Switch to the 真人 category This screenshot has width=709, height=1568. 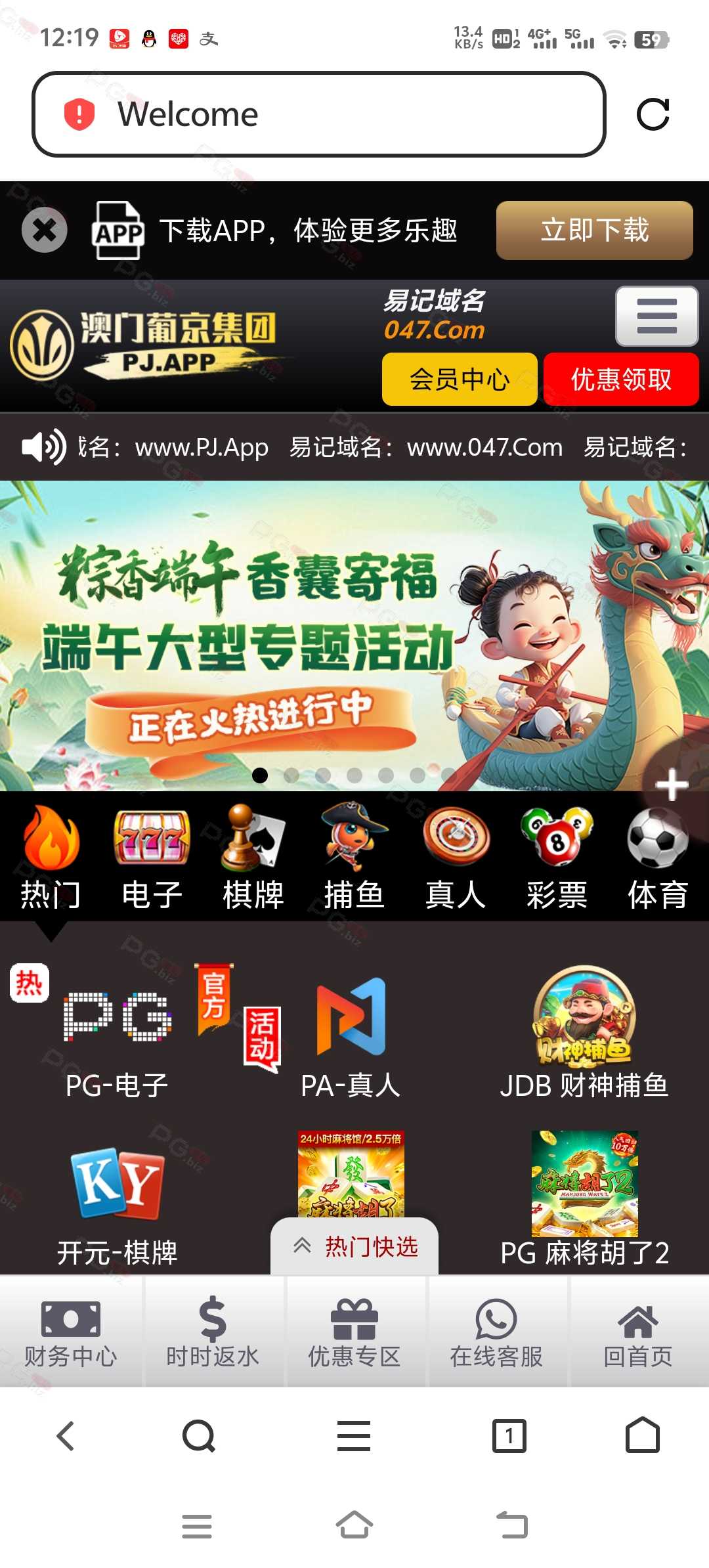coord(456,858)
